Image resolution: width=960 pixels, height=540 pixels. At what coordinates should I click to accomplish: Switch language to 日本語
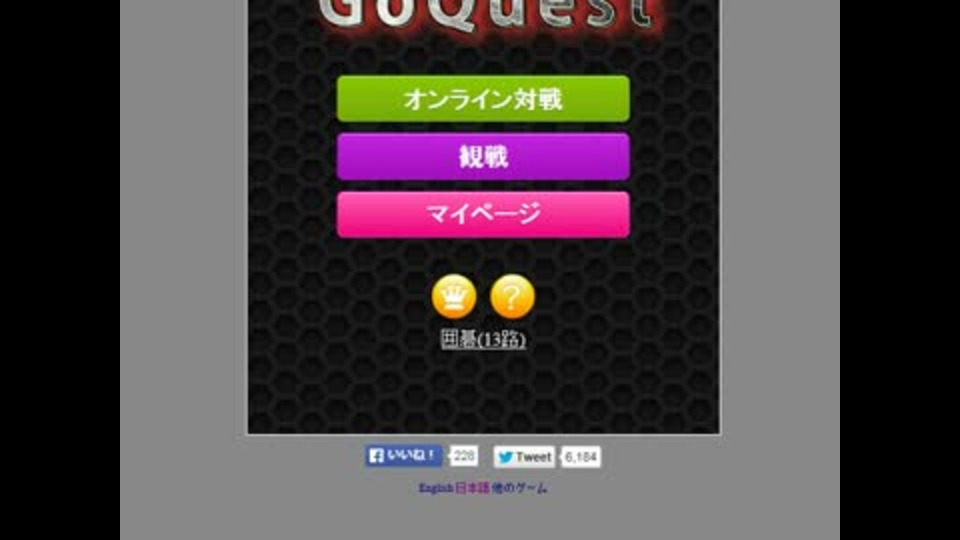click(472, 489)
